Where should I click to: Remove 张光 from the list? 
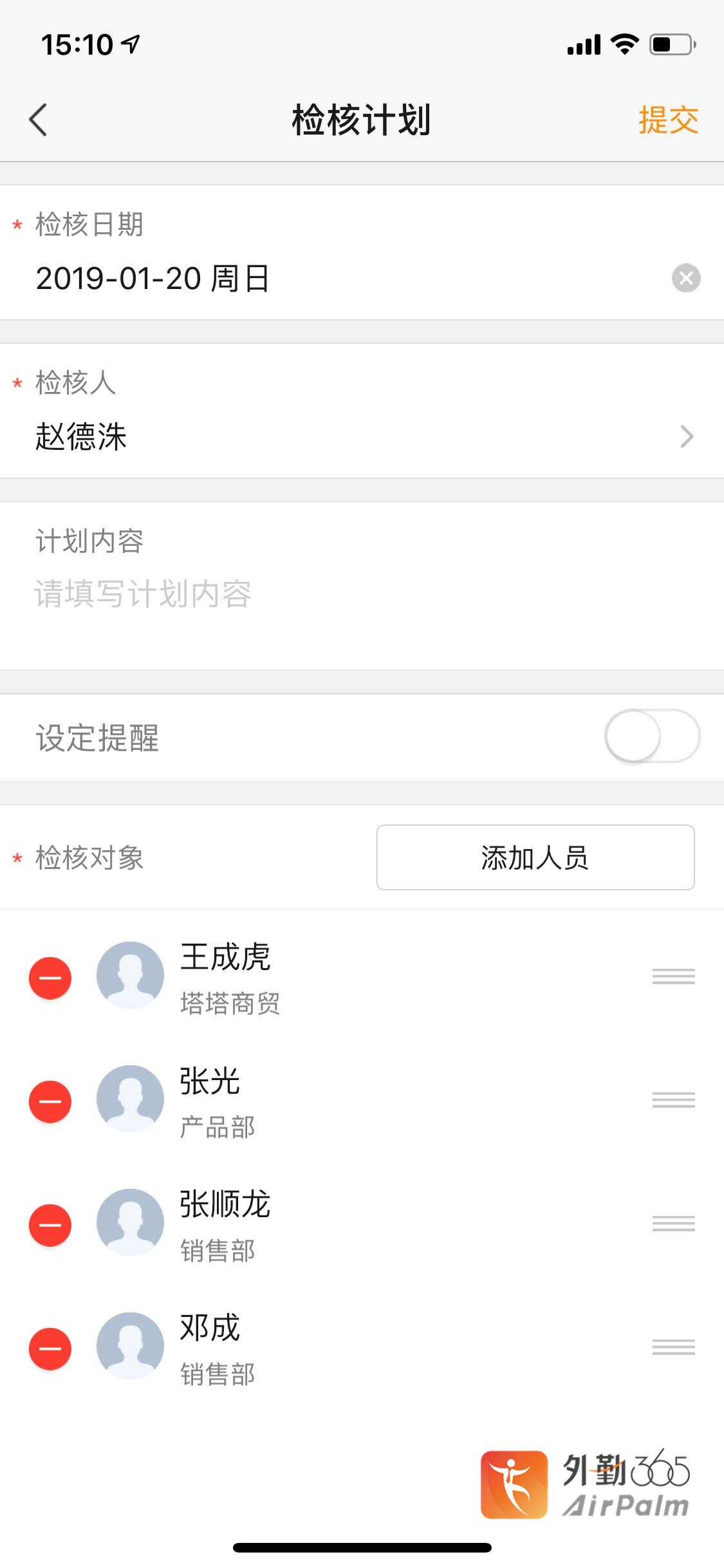(50, 1101)
